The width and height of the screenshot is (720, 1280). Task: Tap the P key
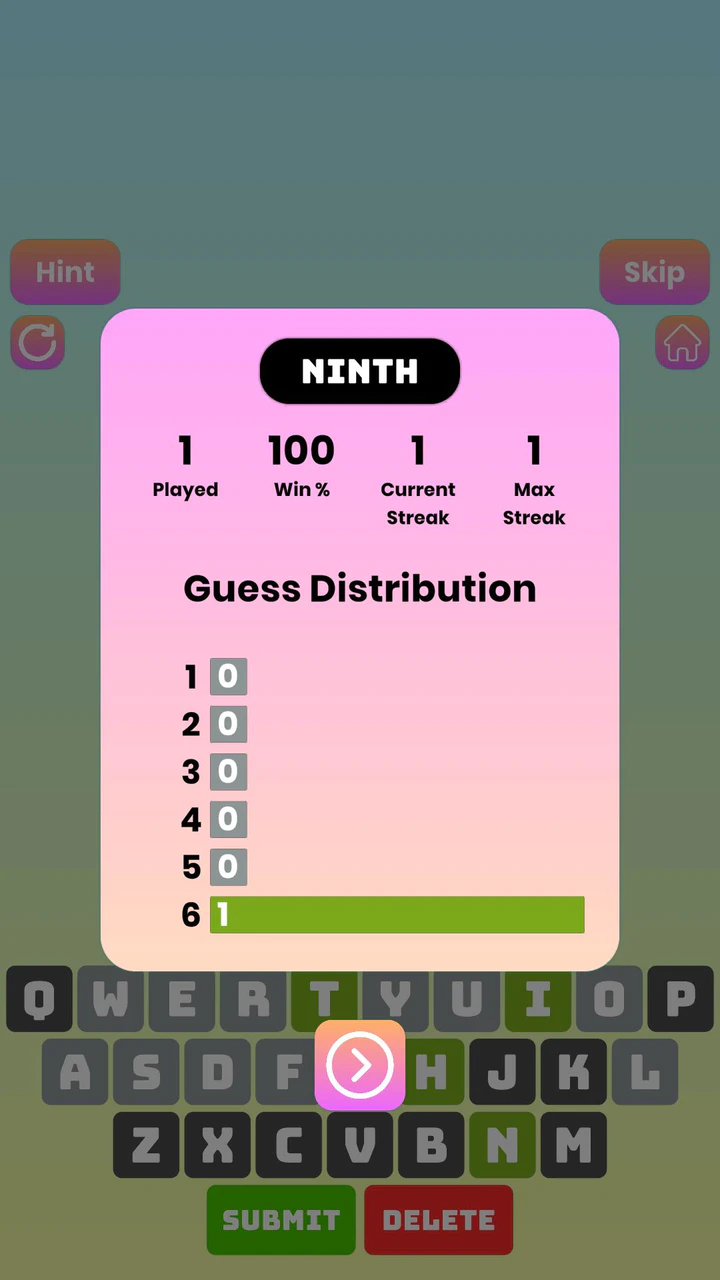coord(680,999)
